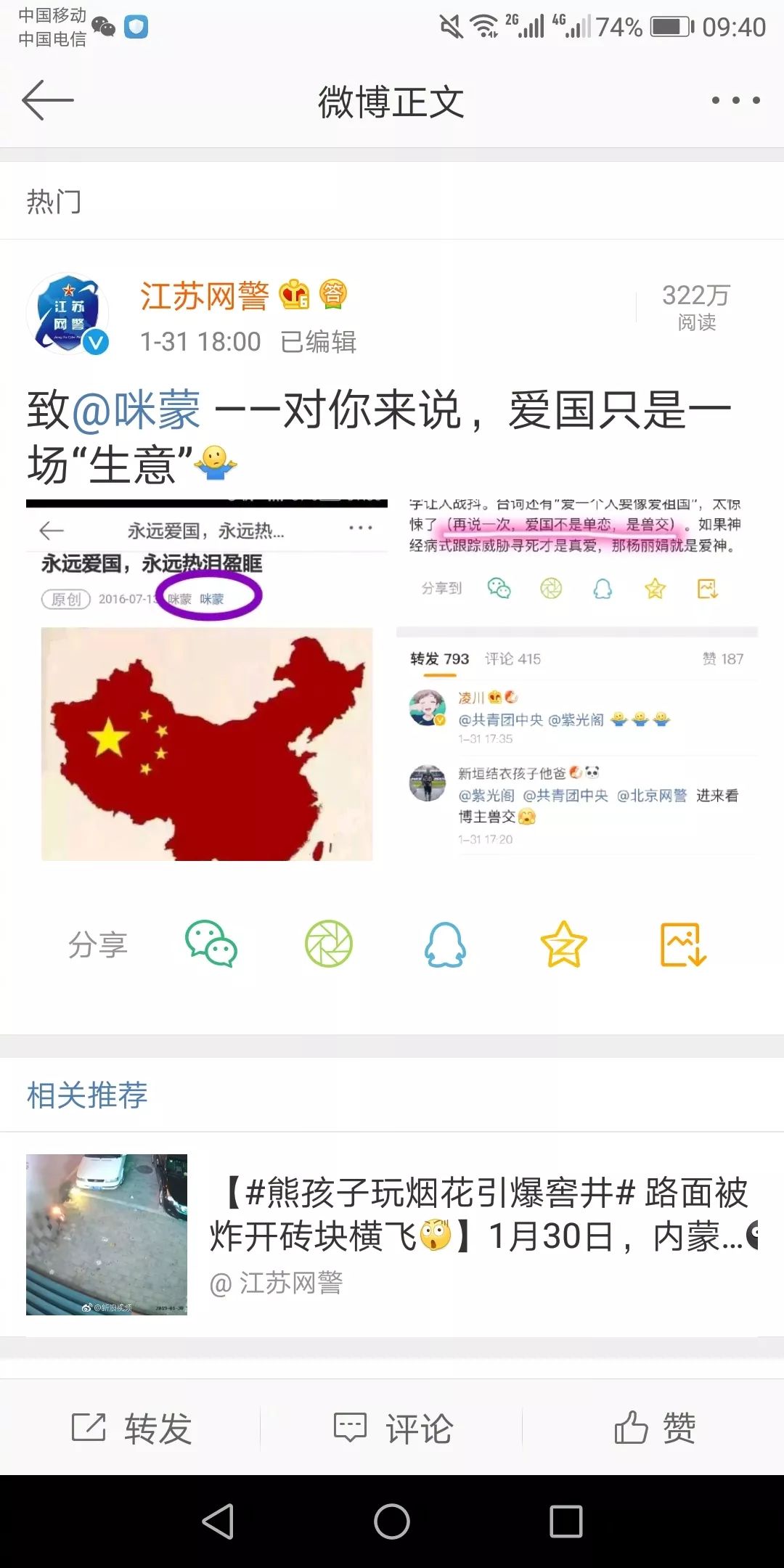This screenshot has height=1568, width=784.
Task: Save post as image
Action: point(682,944)
